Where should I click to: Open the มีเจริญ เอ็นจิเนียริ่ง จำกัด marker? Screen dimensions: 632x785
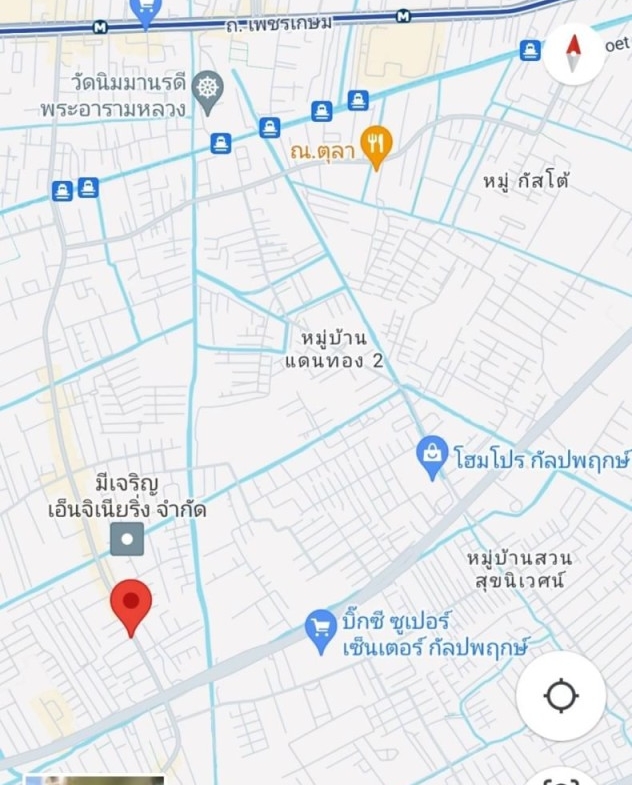coord(127,540)
